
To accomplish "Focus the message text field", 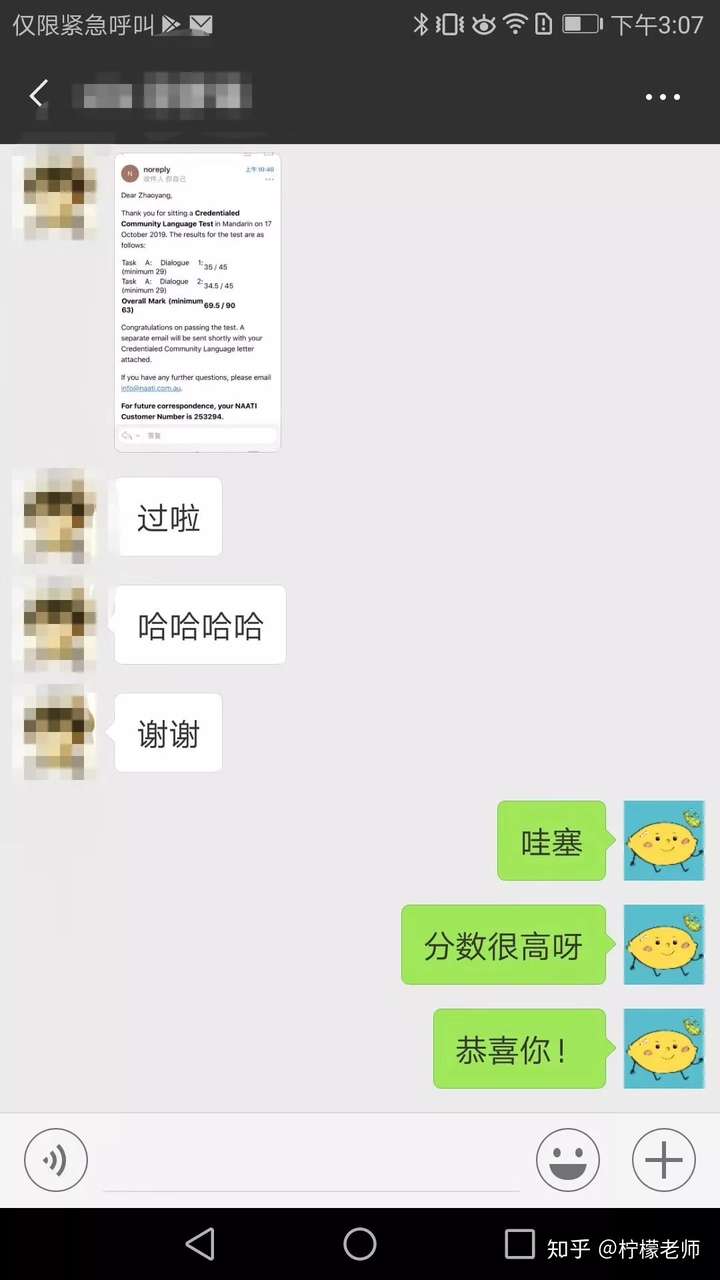I will 310,1162.
